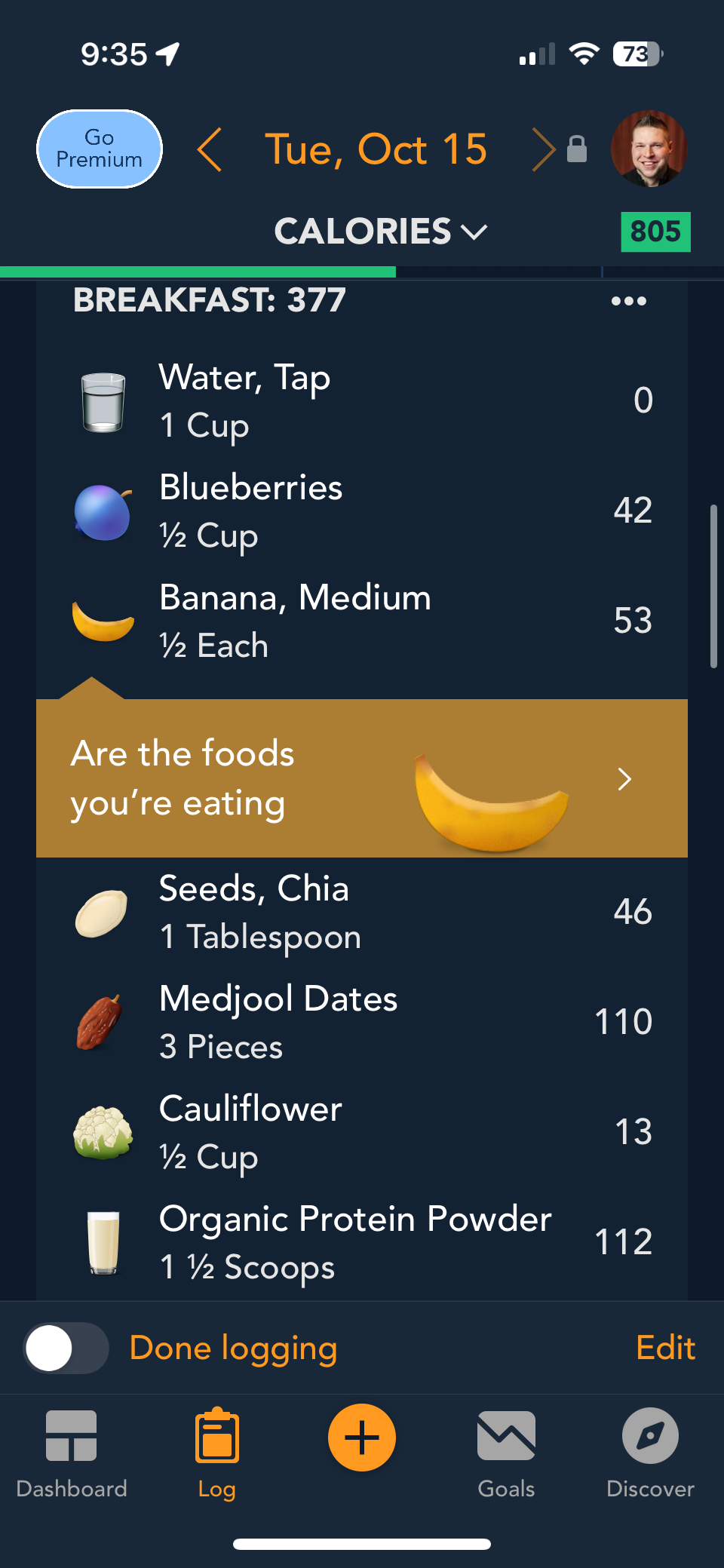Image resolution: width=724 pixels, height=1568 pixels.
Task: Open the profile picture
Action: pyautogui.click(x=649, y=149)
